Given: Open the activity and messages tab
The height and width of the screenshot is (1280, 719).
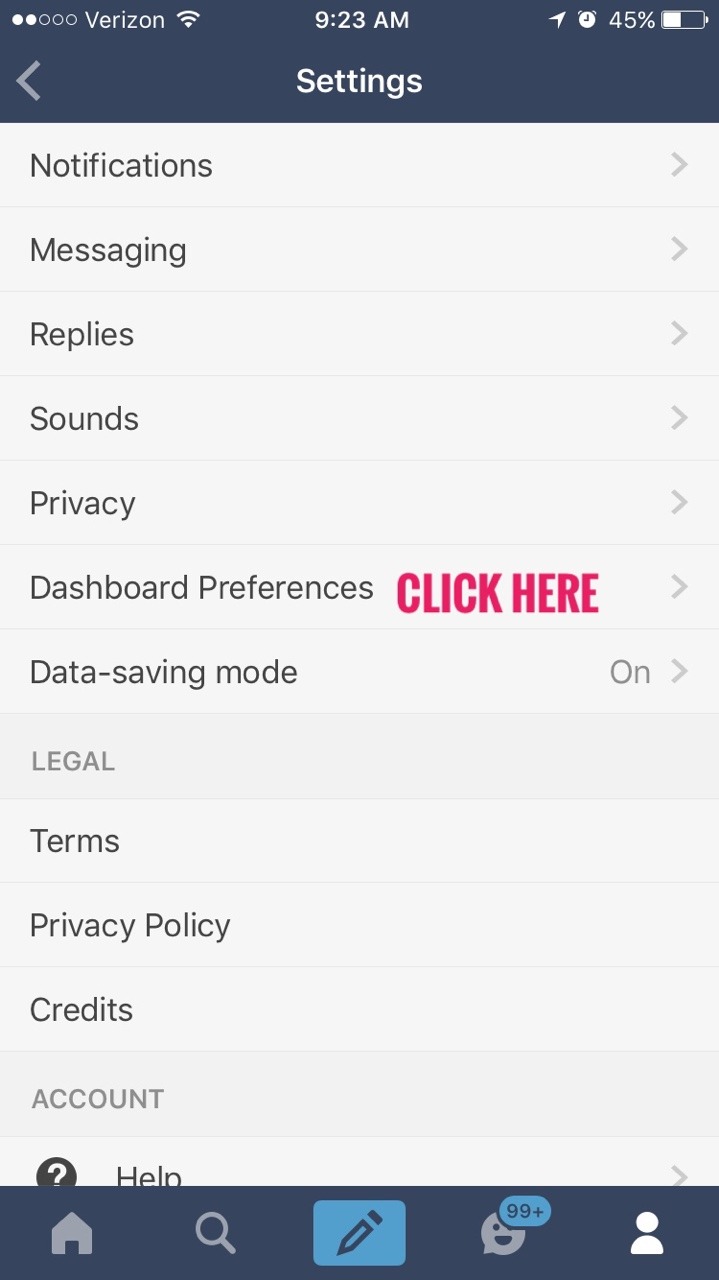Looking at the screenshot, I should pos(503,1233).
